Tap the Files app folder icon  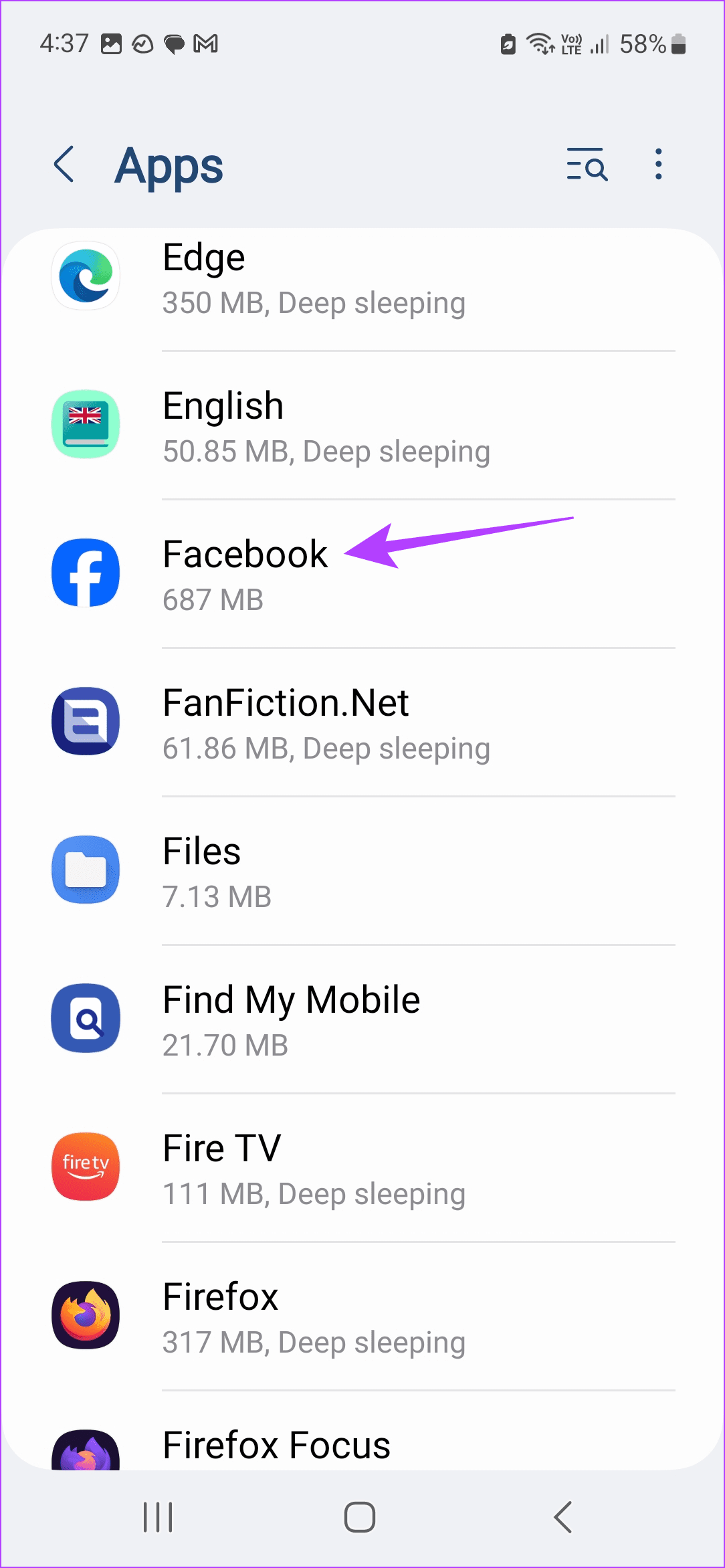(85, 870)
